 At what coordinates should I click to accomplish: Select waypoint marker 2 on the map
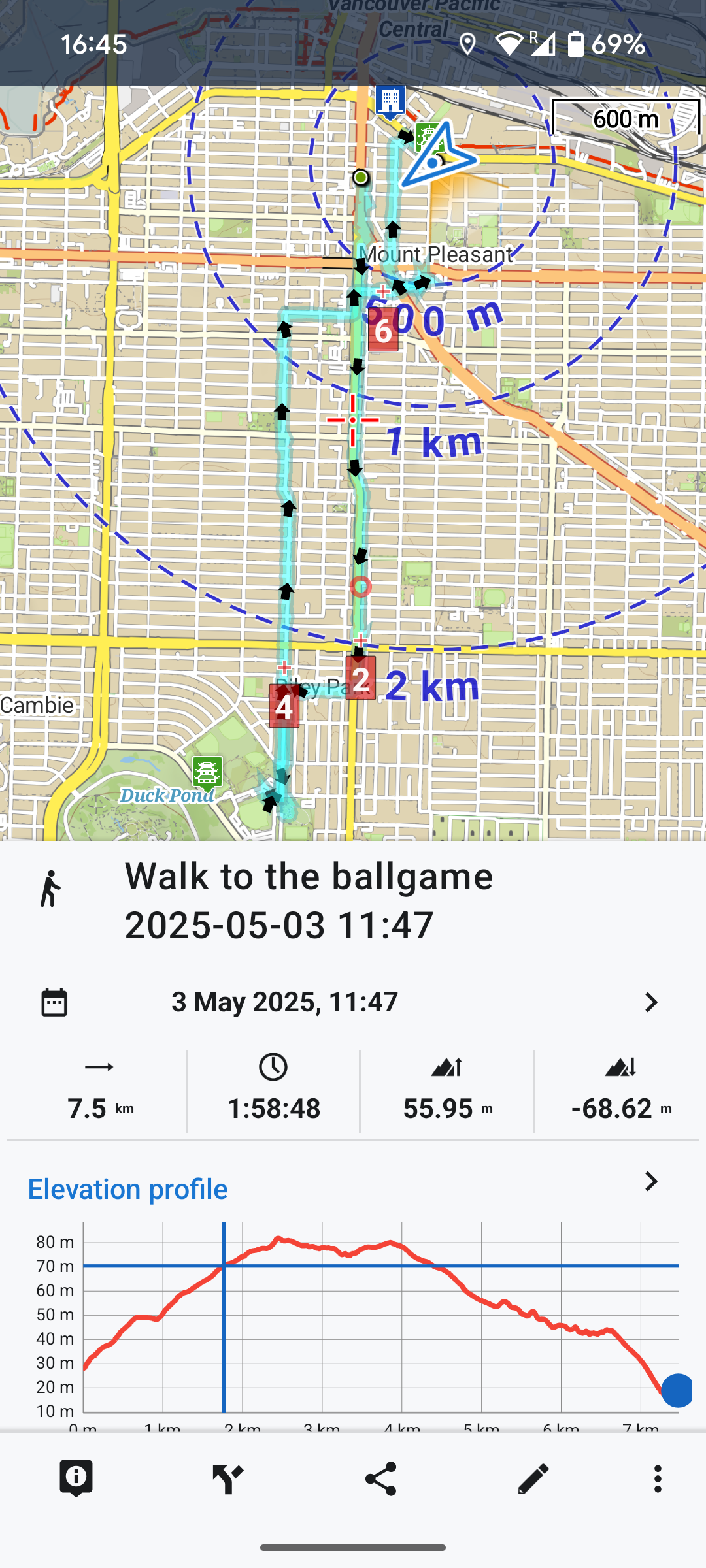pos(361,679)
